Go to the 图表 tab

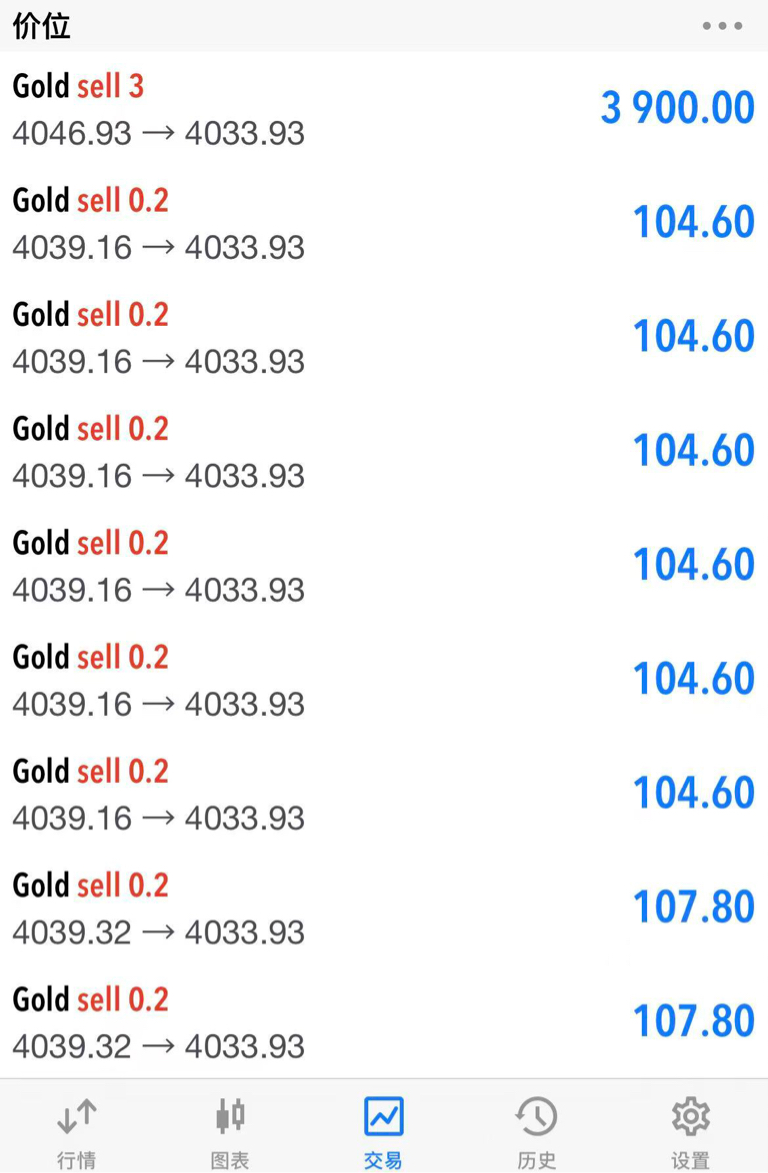point(230,1130)
